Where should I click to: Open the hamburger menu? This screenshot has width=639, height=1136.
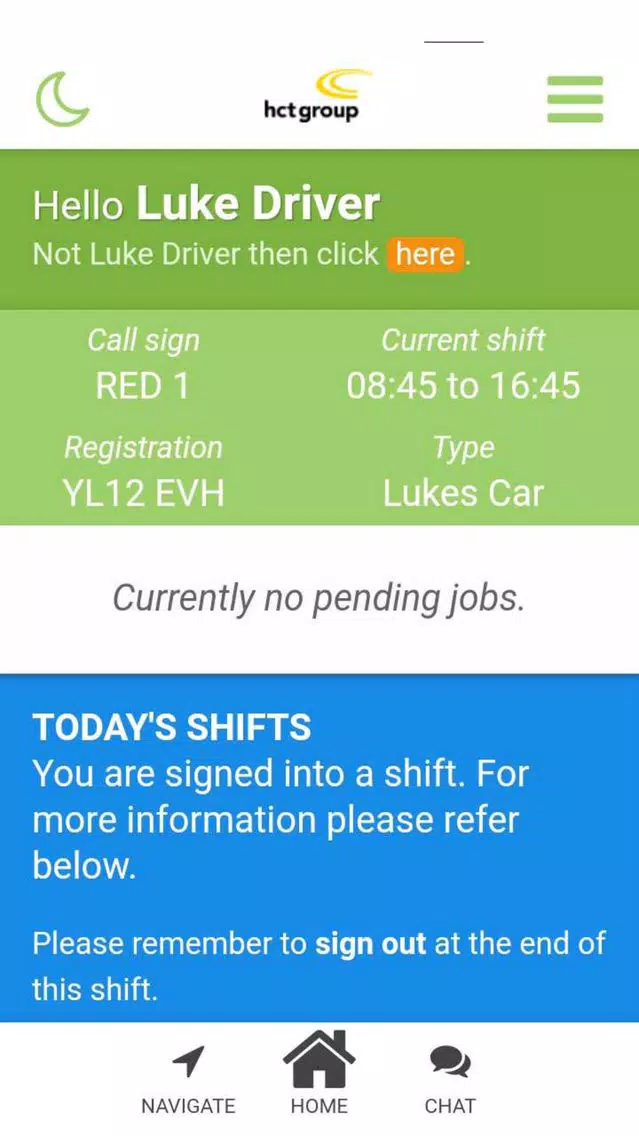(x=575, y=99)
